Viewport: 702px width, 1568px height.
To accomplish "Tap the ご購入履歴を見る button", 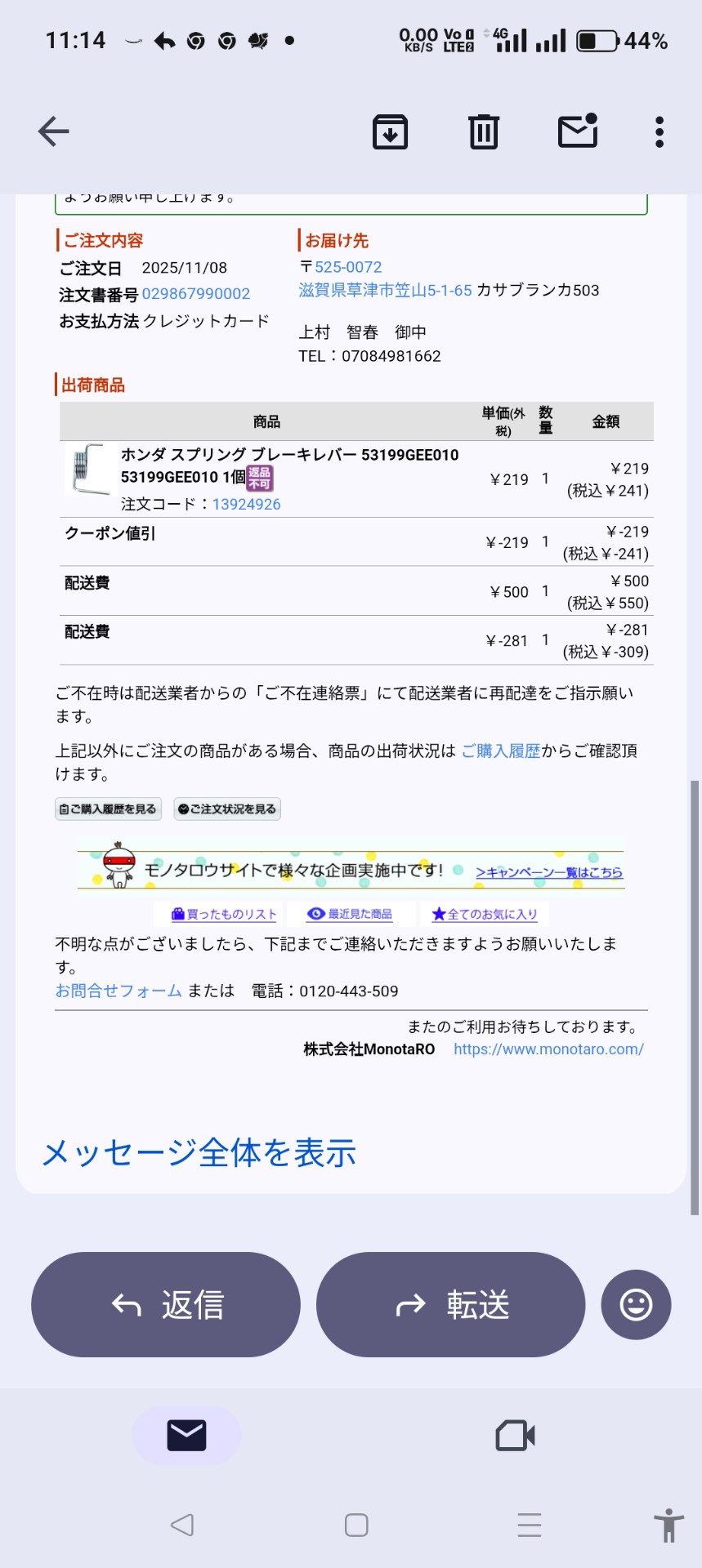I will click(x=108, y=809).
